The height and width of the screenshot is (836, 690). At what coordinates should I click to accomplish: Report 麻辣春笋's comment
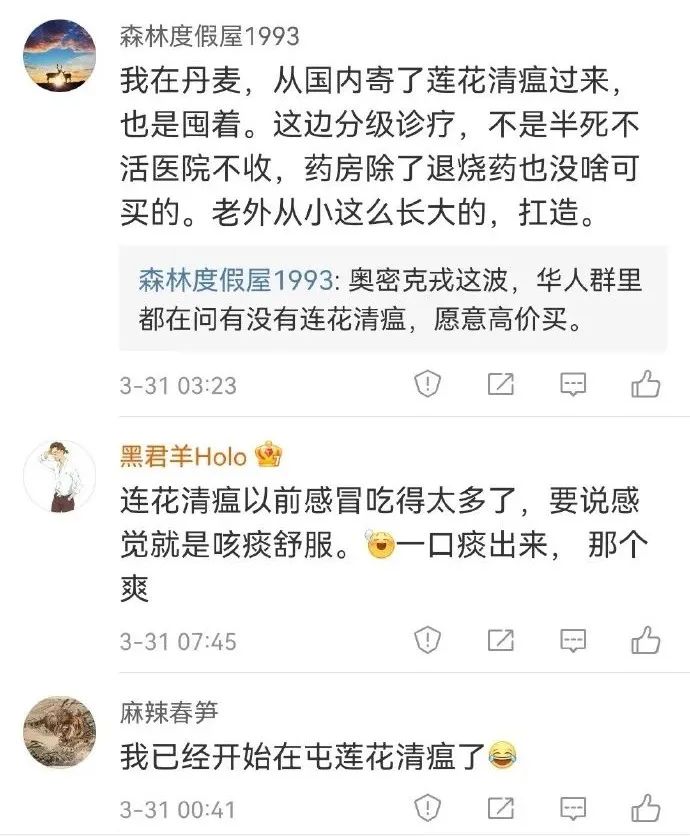click(428, 807)
